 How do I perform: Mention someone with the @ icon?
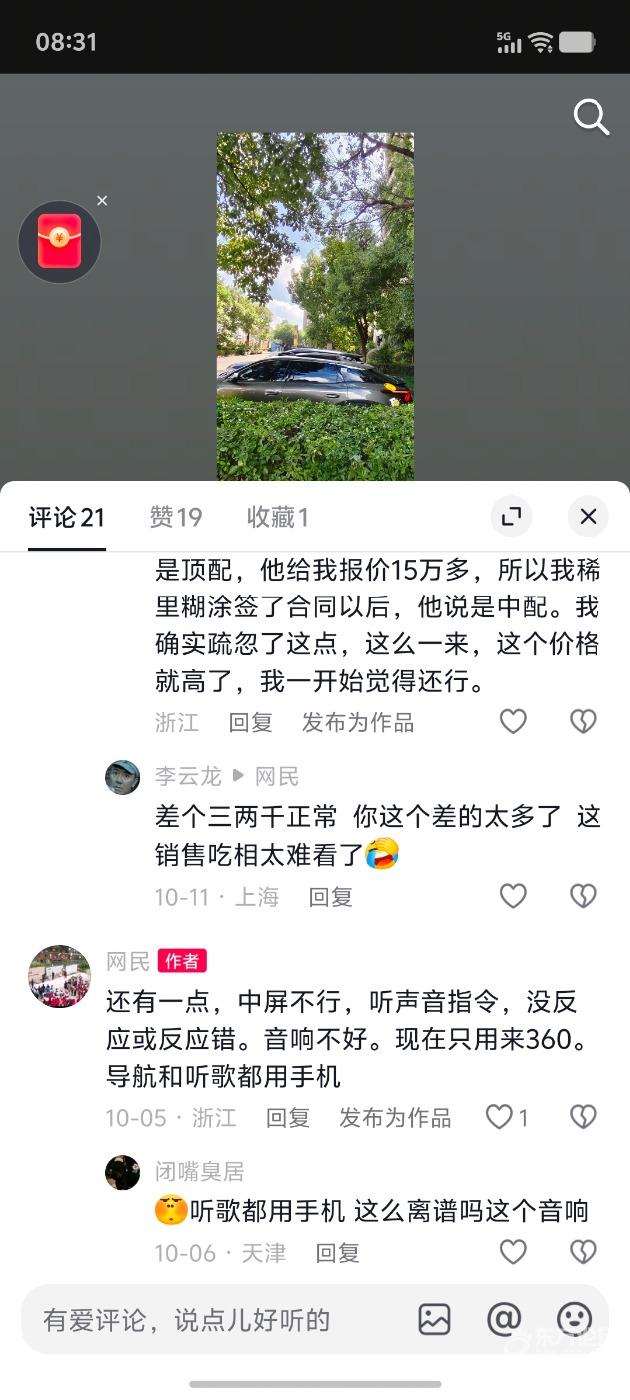504,1320
